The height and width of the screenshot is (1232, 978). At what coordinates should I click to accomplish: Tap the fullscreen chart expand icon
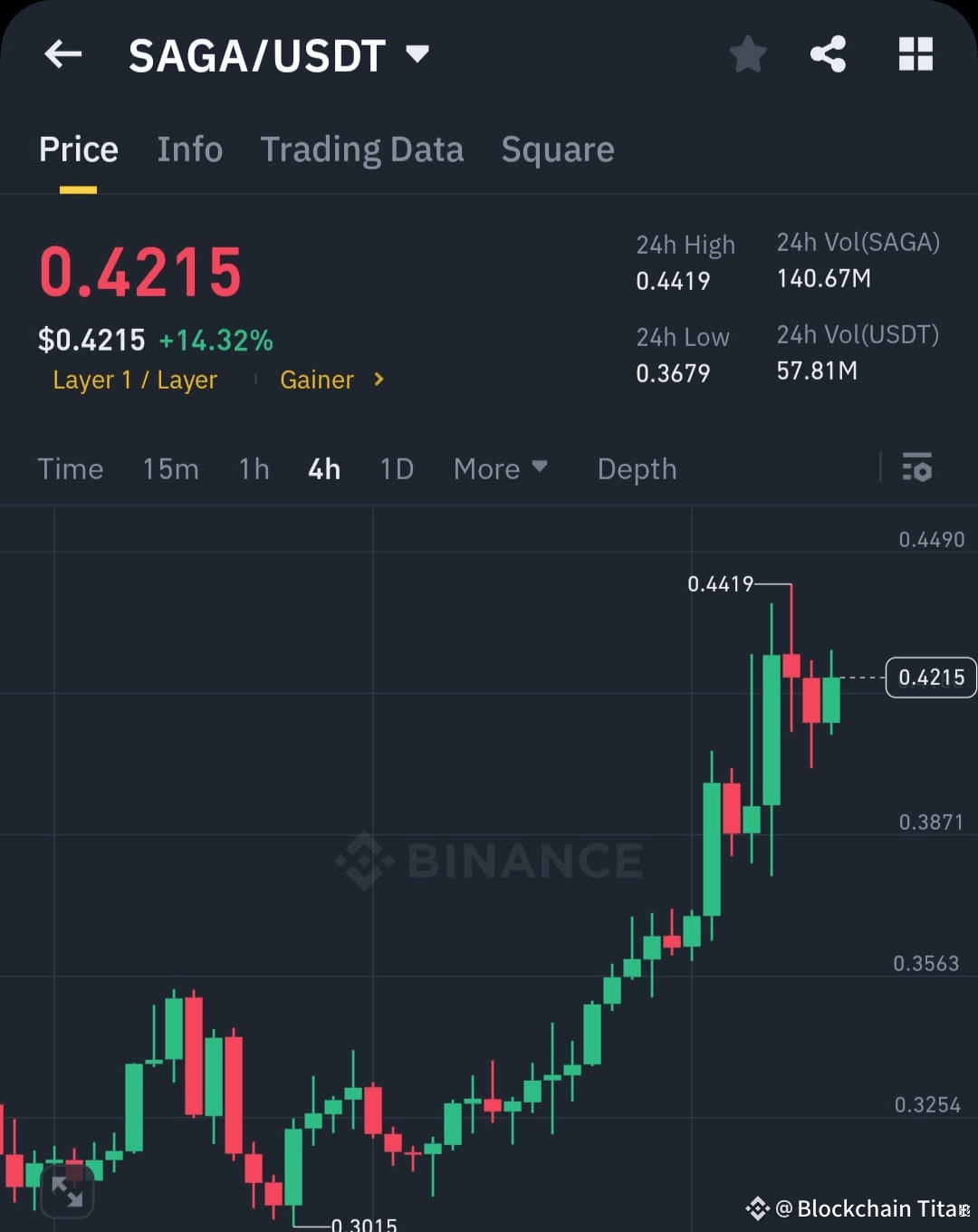coord(68,1191)
